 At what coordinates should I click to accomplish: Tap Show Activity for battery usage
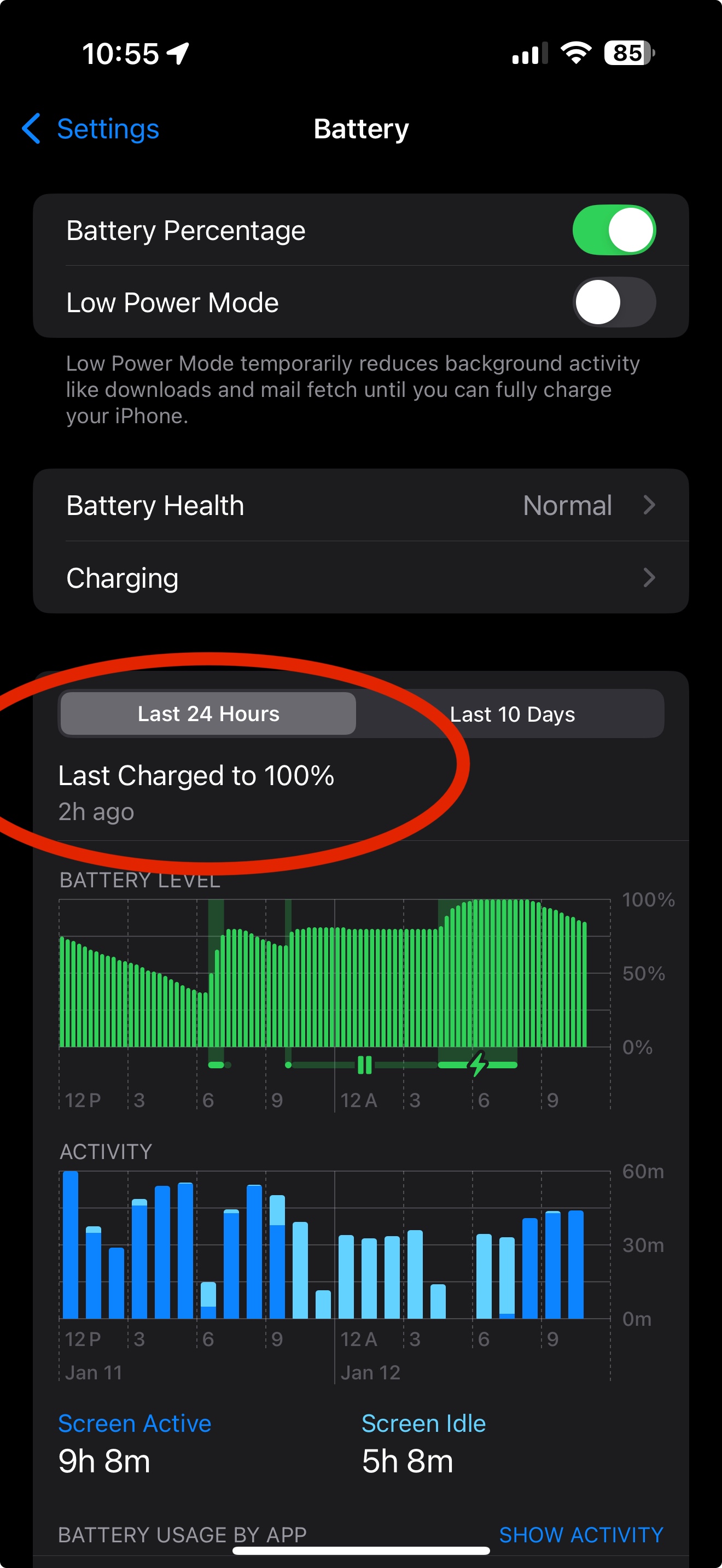click(581, 1535)
